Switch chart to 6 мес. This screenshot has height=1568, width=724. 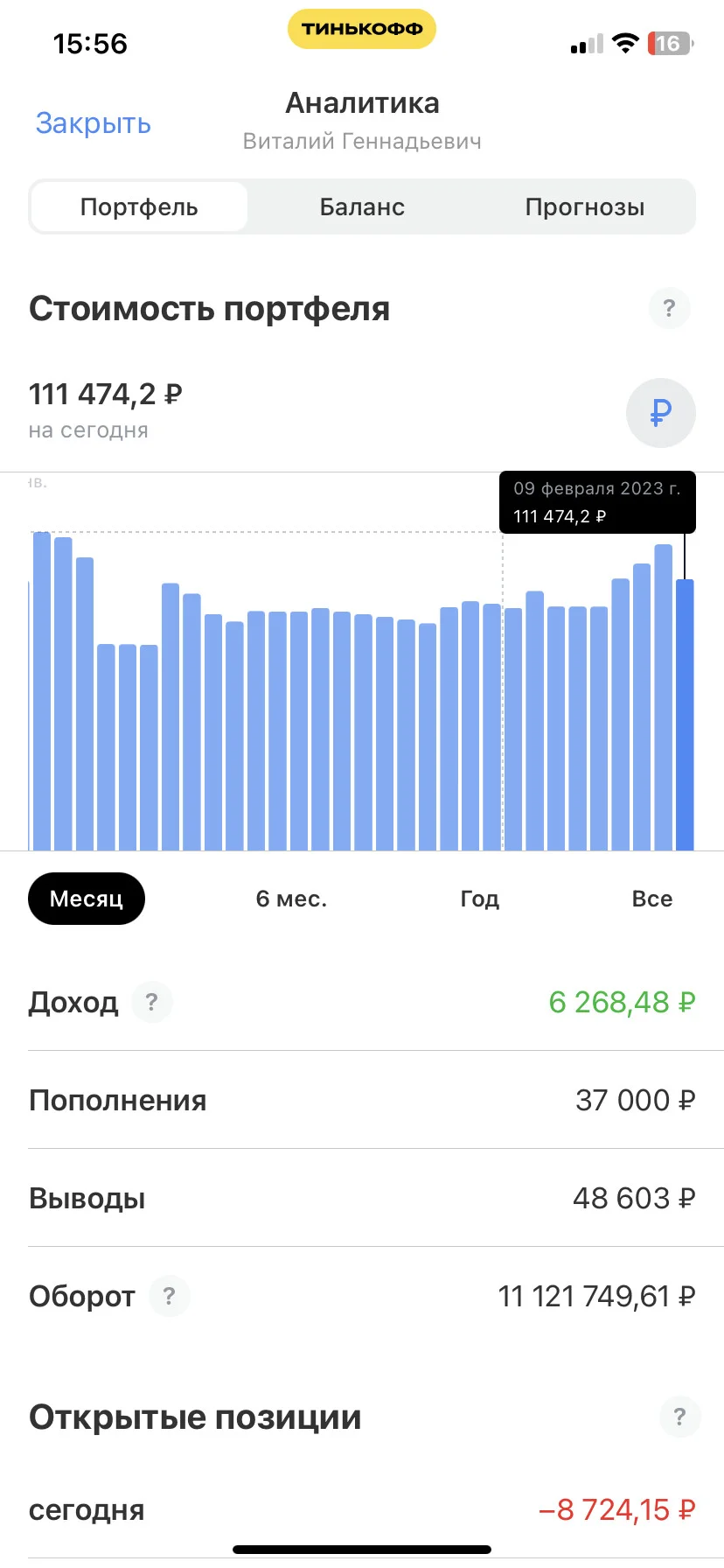(x=291, y=899)
